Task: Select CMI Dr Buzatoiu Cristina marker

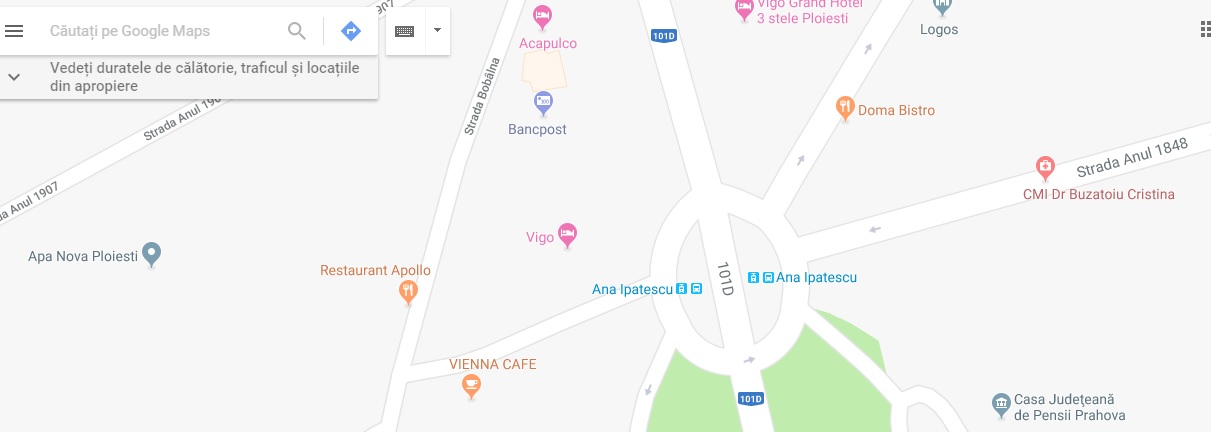Action: (1044, 165)
